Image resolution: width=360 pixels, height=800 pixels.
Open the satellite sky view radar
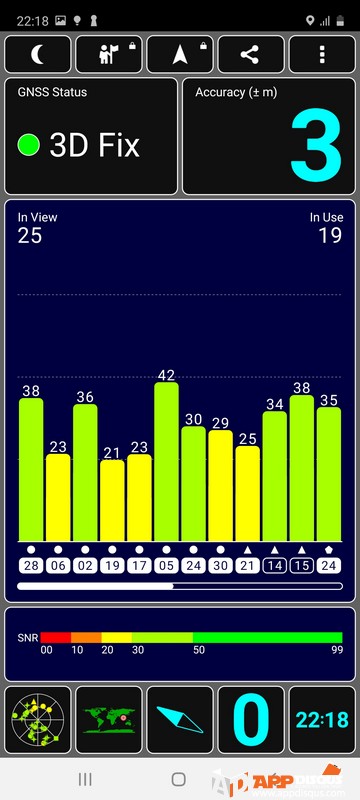coord(38,720)
